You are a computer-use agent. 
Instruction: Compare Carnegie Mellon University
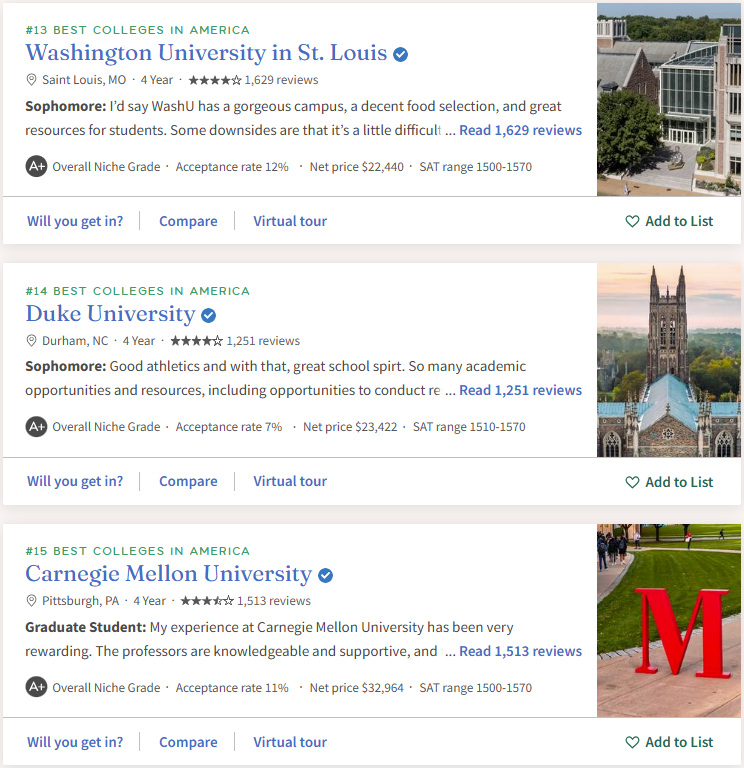[188, 742]
